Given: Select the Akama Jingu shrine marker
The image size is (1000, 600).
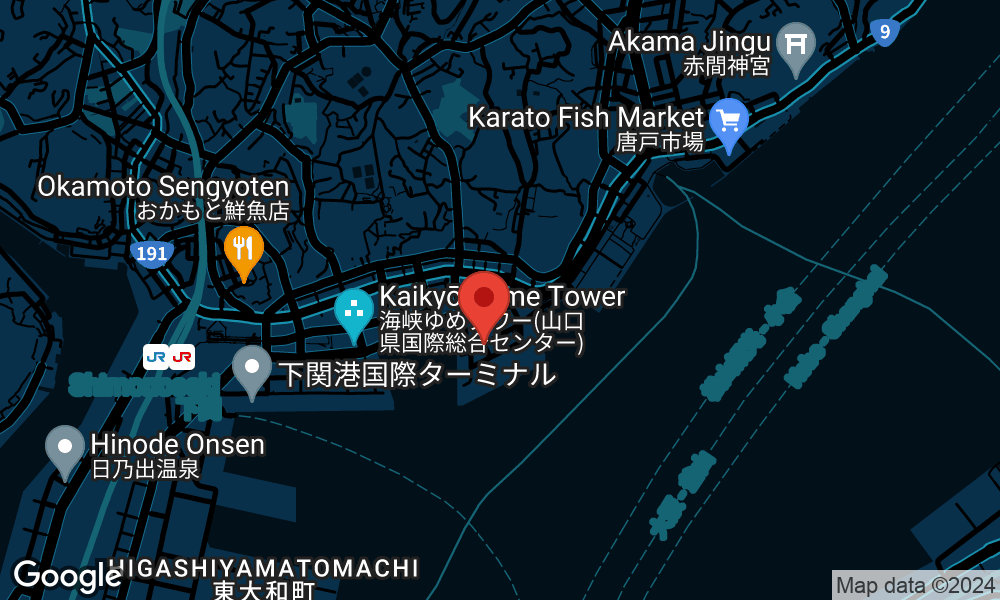Looking at the screenshot, I should (x=796, y=45).
